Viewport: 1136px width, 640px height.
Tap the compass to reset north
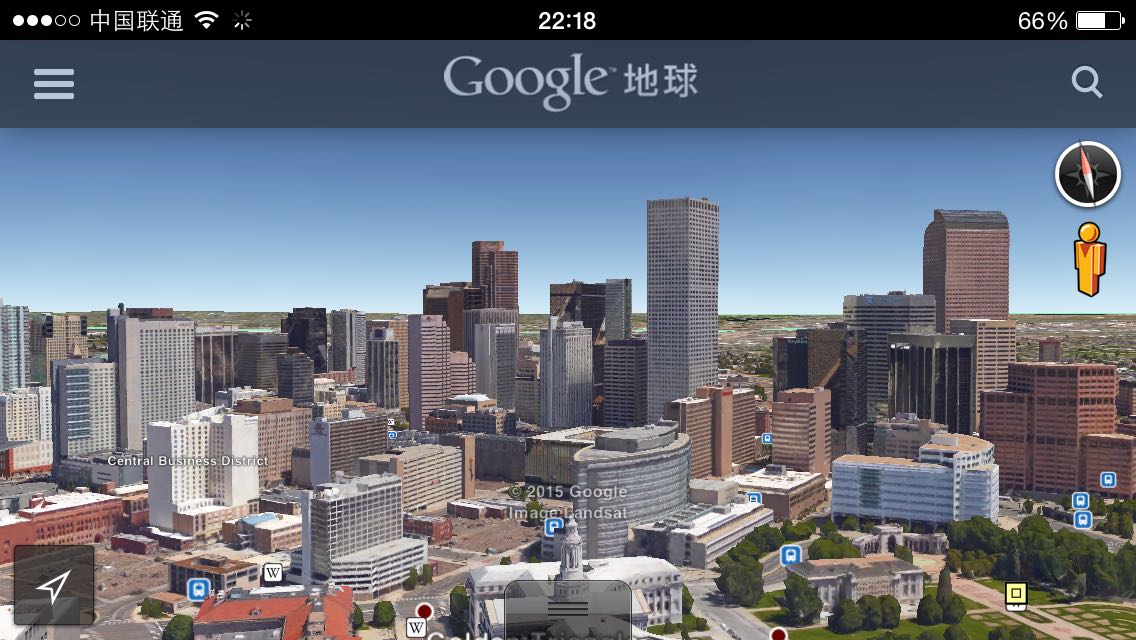tap(1087, 174)
